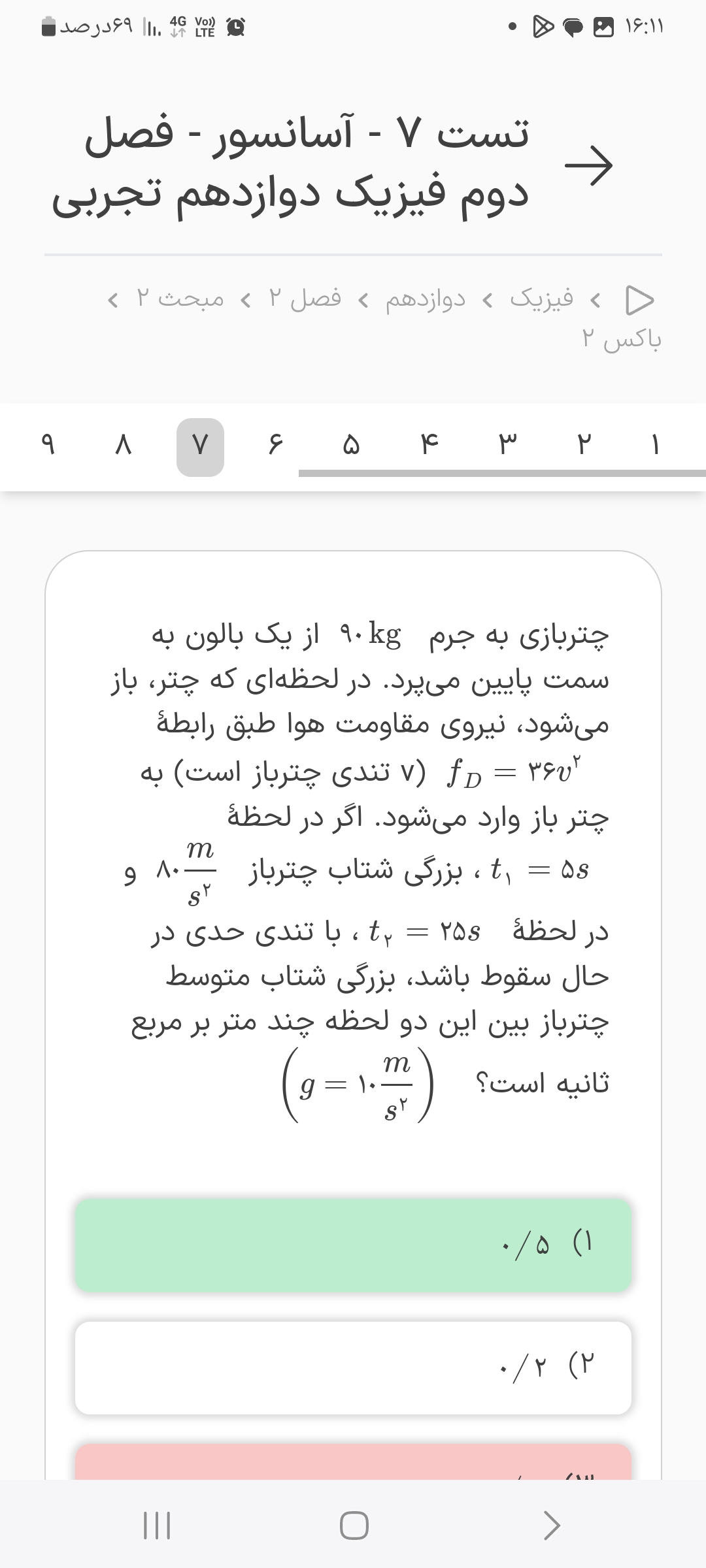Select answer option ۲ with value ۰/۲

tap(353, 1368)
